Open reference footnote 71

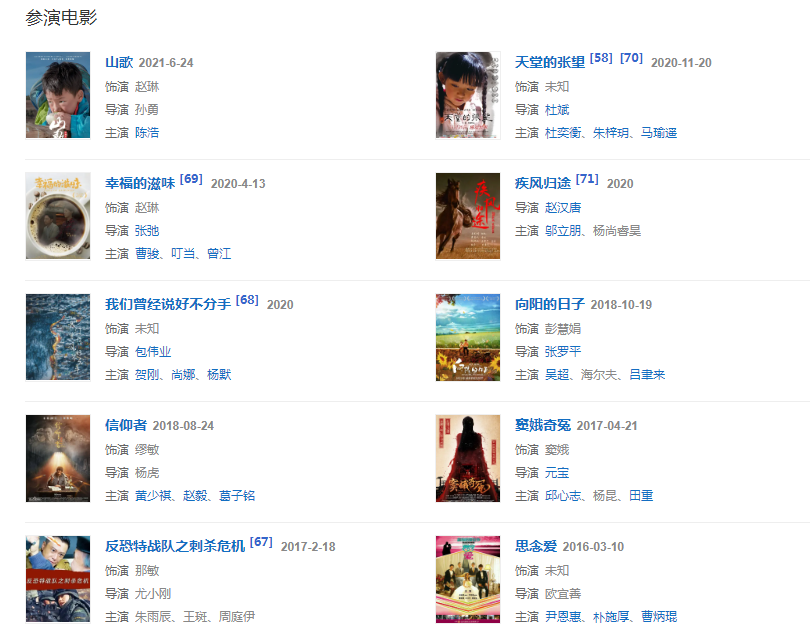click(x=587, y=179)
